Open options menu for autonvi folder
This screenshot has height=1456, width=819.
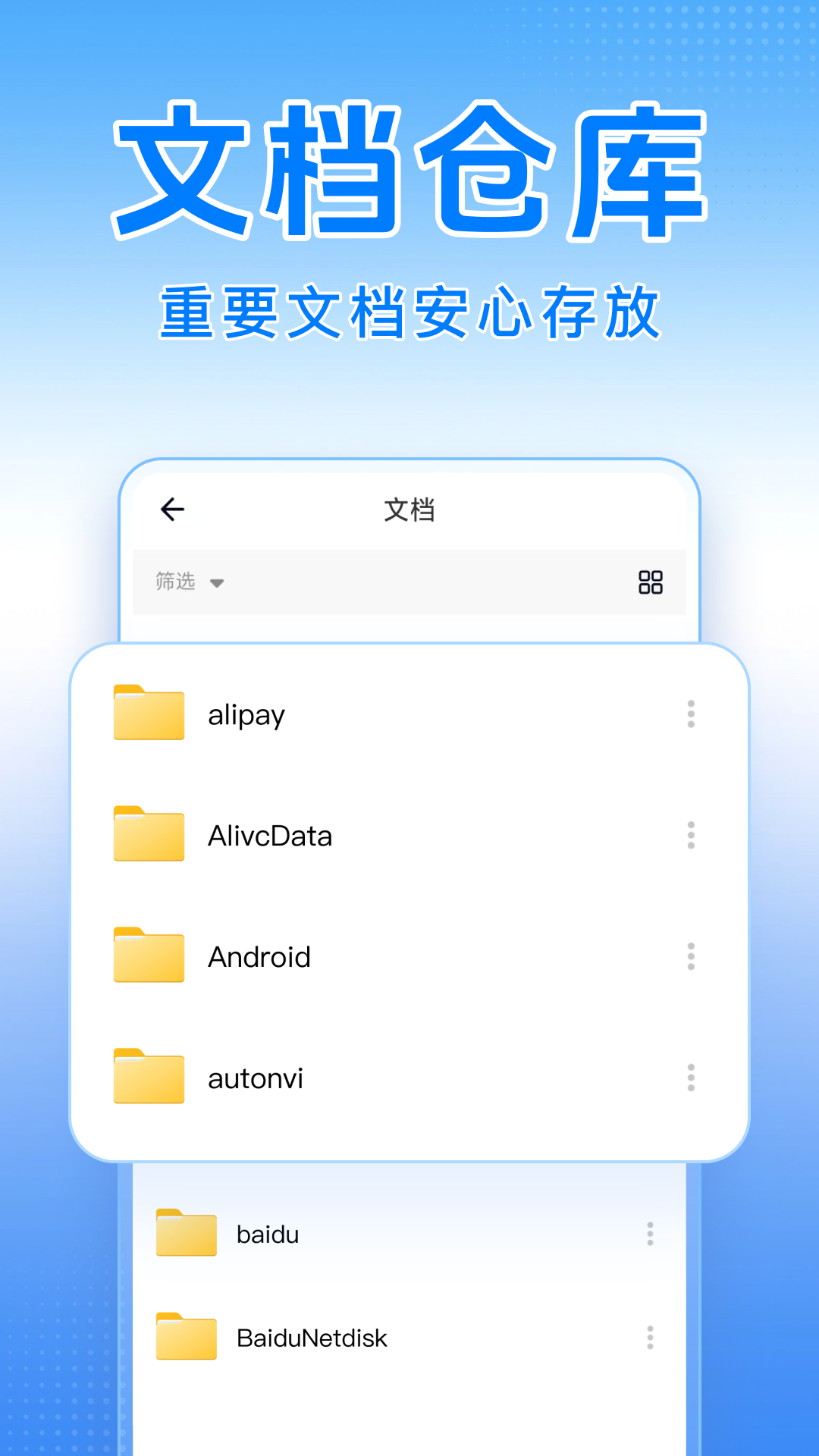click(691, 1077)
